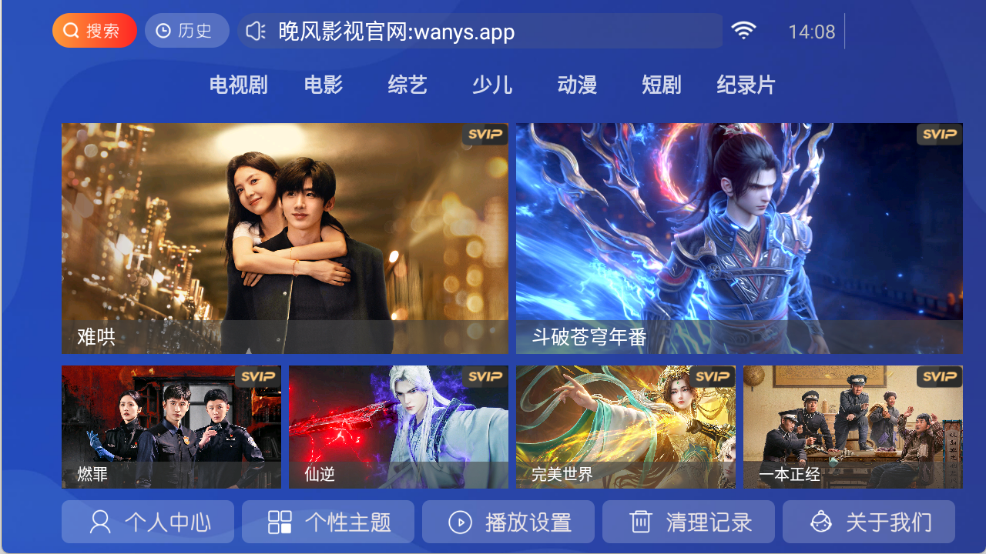
Task: Switch to the 电视剧 tab
Action: [x=238, y=85]
